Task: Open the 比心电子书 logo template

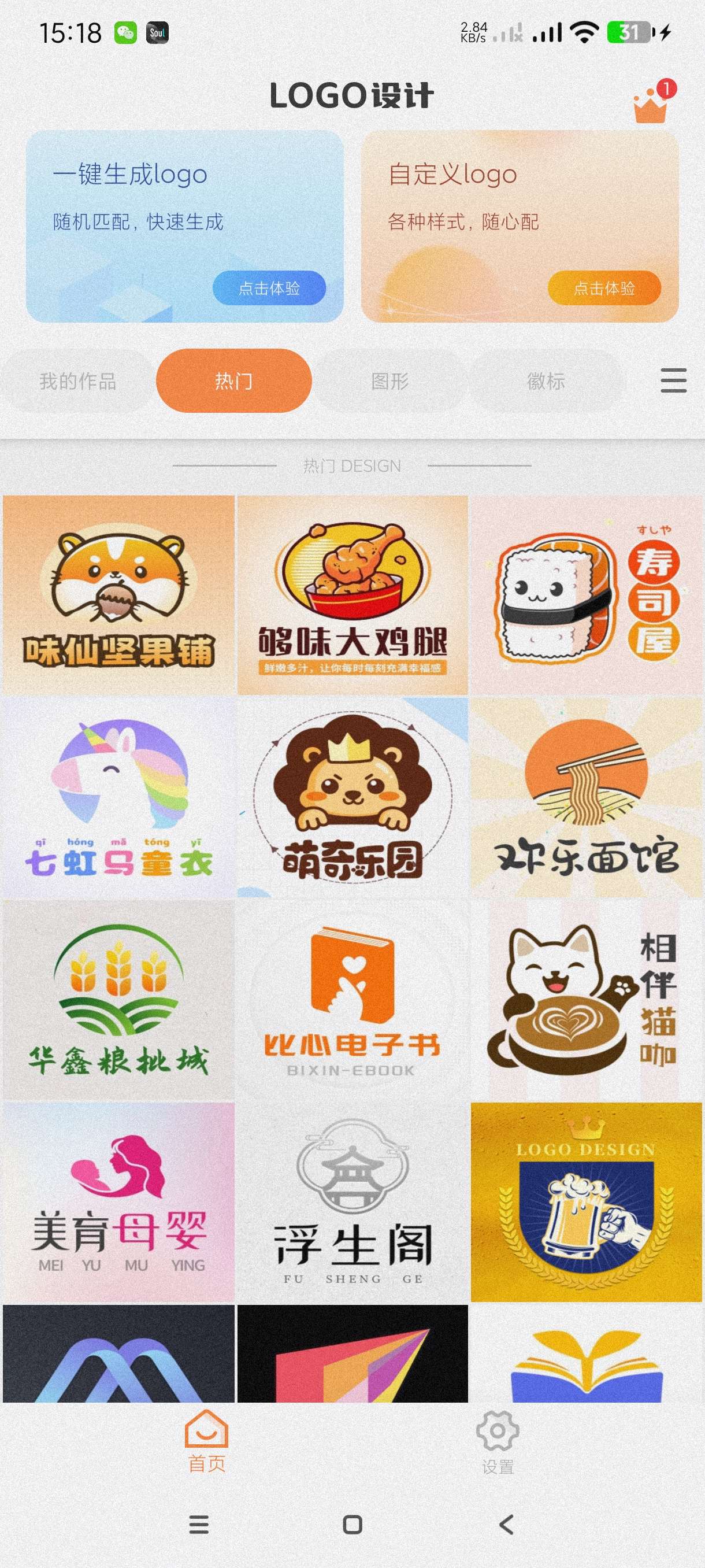Action: tap(352, 1000)
